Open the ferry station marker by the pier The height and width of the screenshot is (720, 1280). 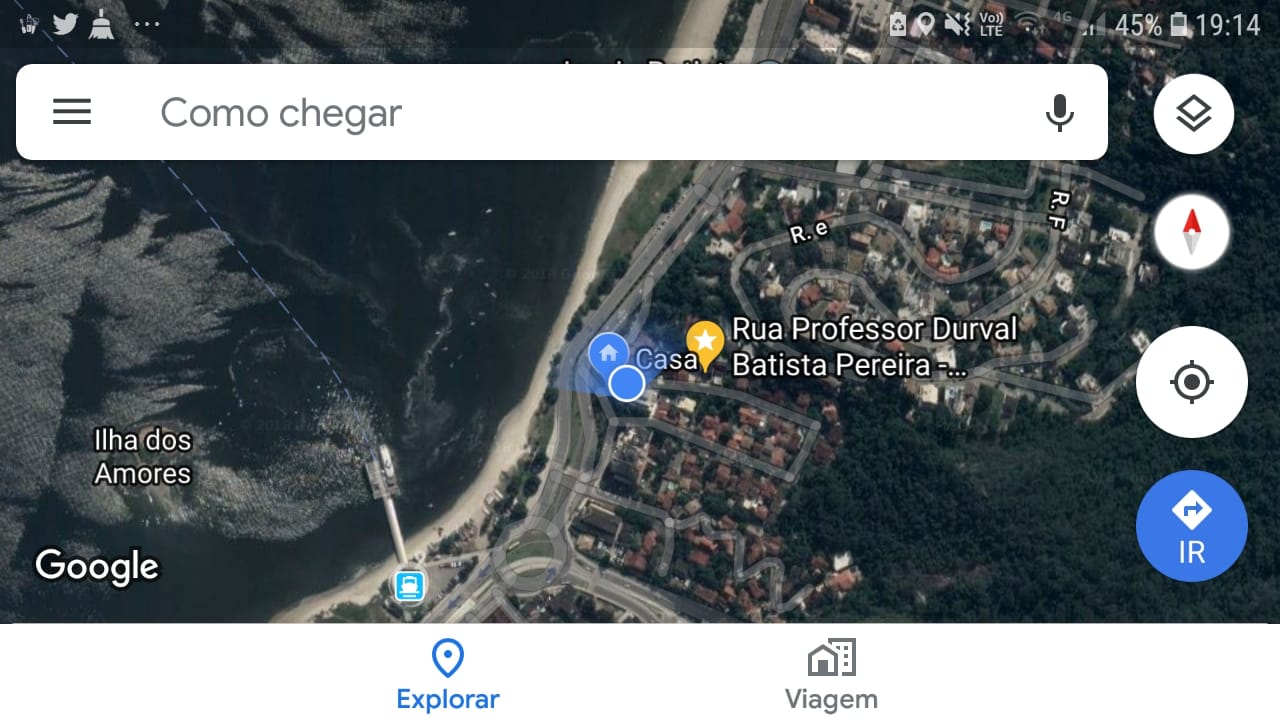tap(409, 584)
